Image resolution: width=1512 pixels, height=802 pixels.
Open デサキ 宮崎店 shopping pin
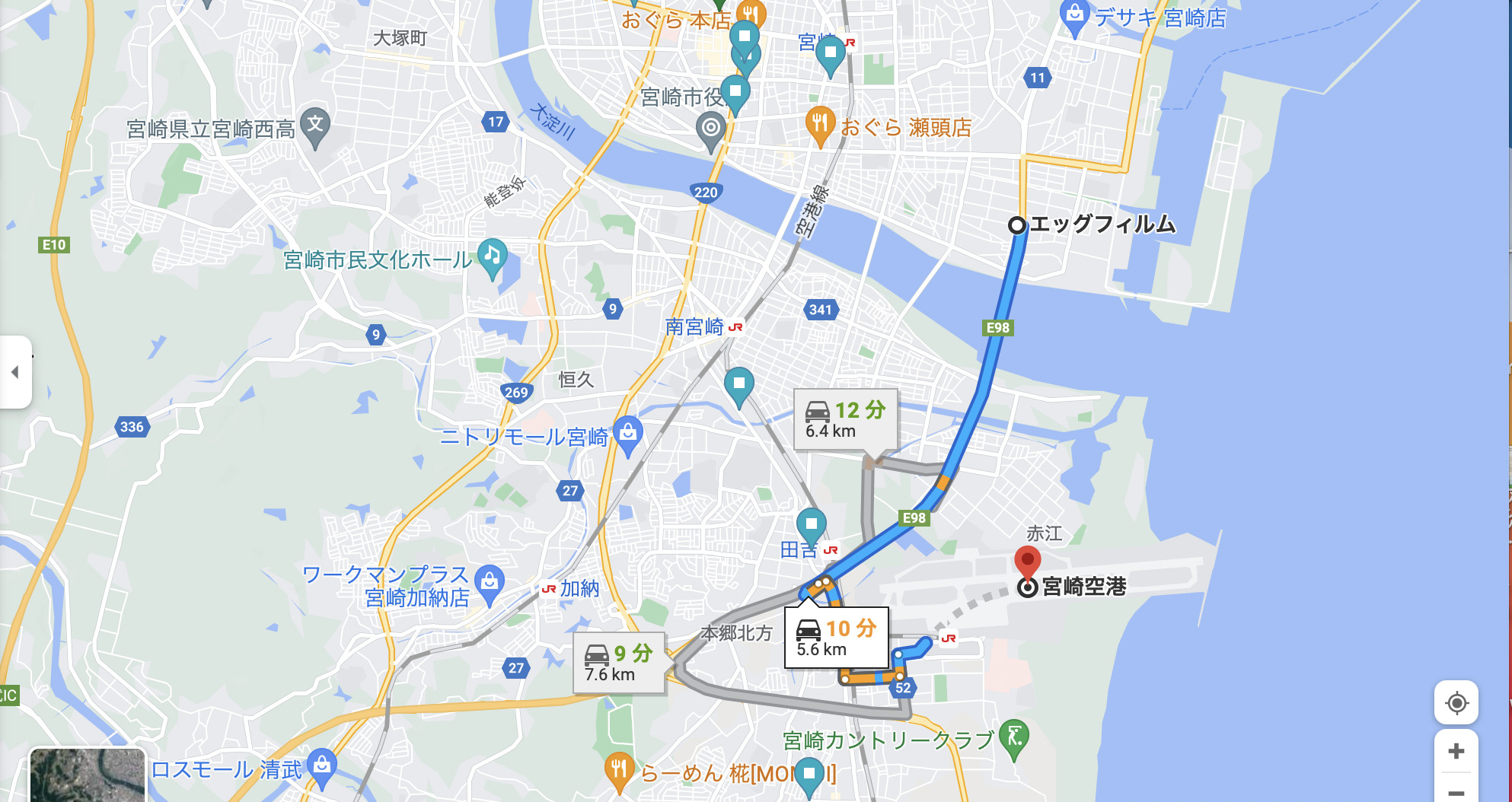click(x=1073, y=16)
